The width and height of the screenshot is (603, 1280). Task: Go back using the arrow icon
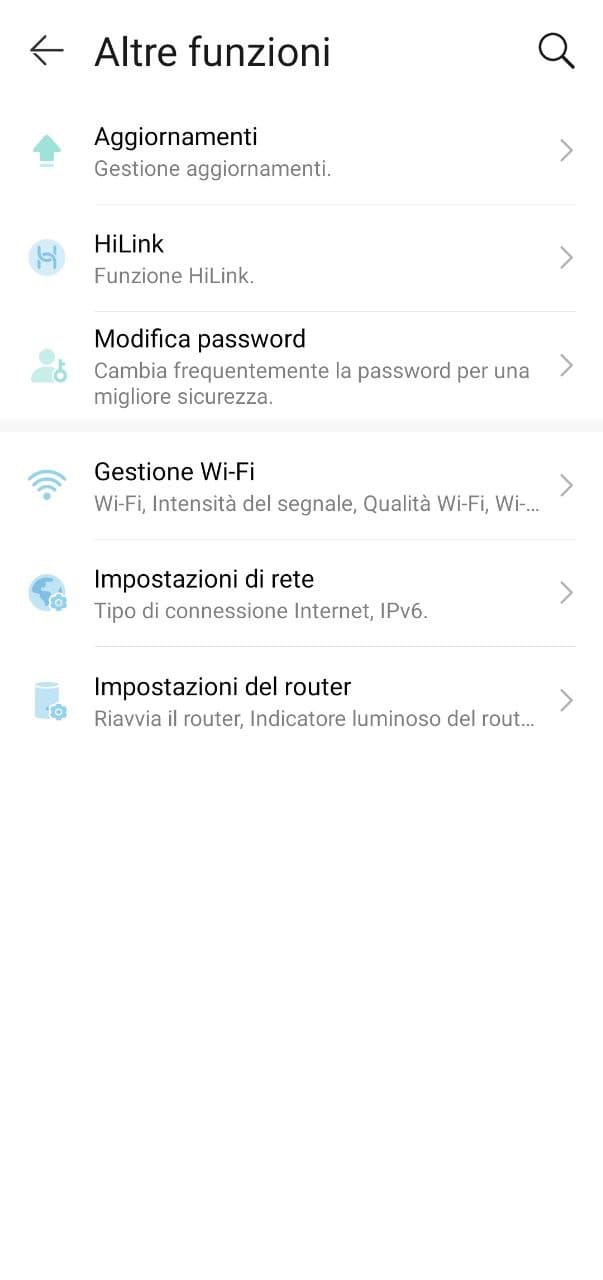pos(47,50)
